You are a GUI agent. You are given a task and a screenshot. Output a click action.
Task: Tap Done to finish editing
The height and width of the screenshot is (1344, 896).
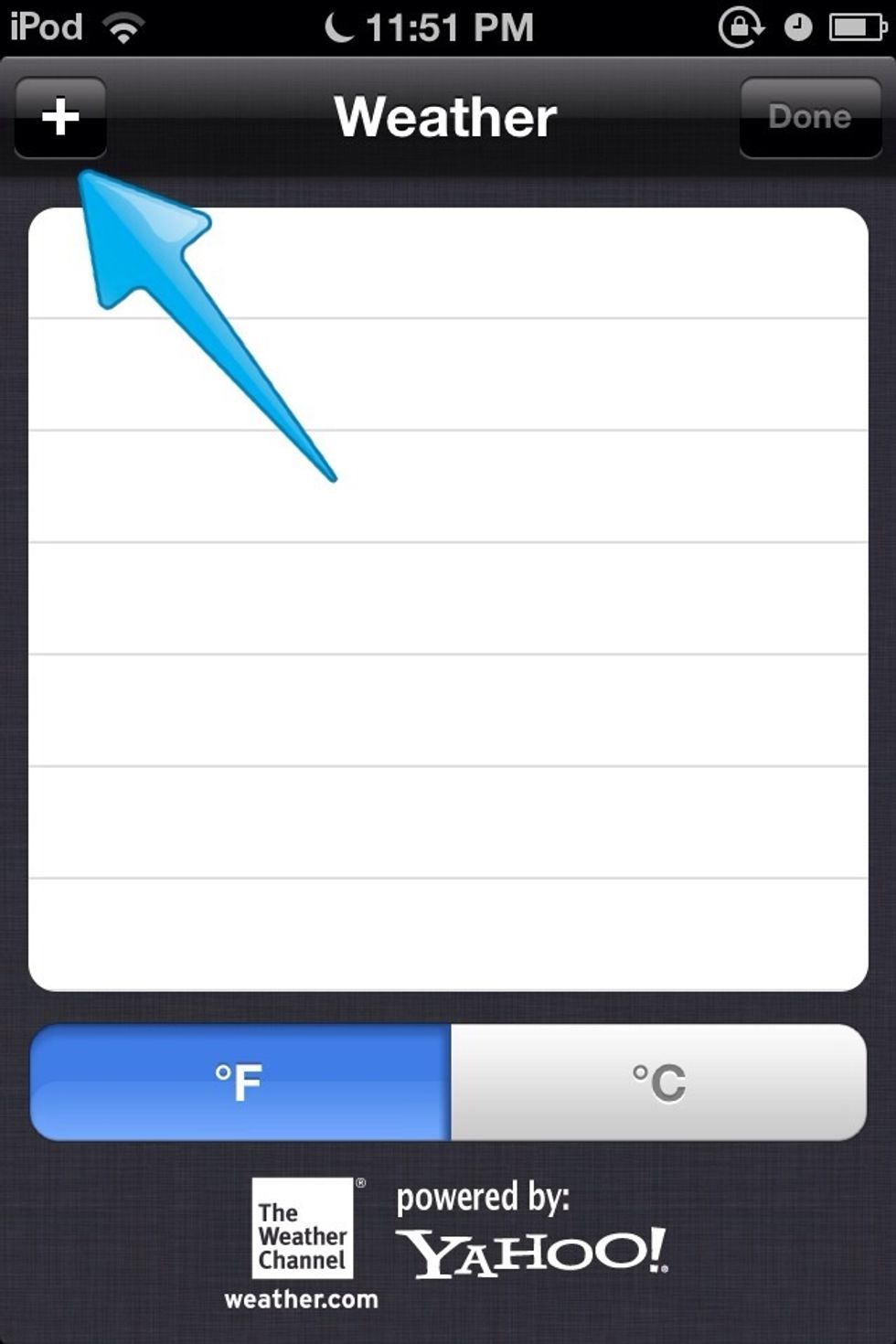(x=810, y=116)
